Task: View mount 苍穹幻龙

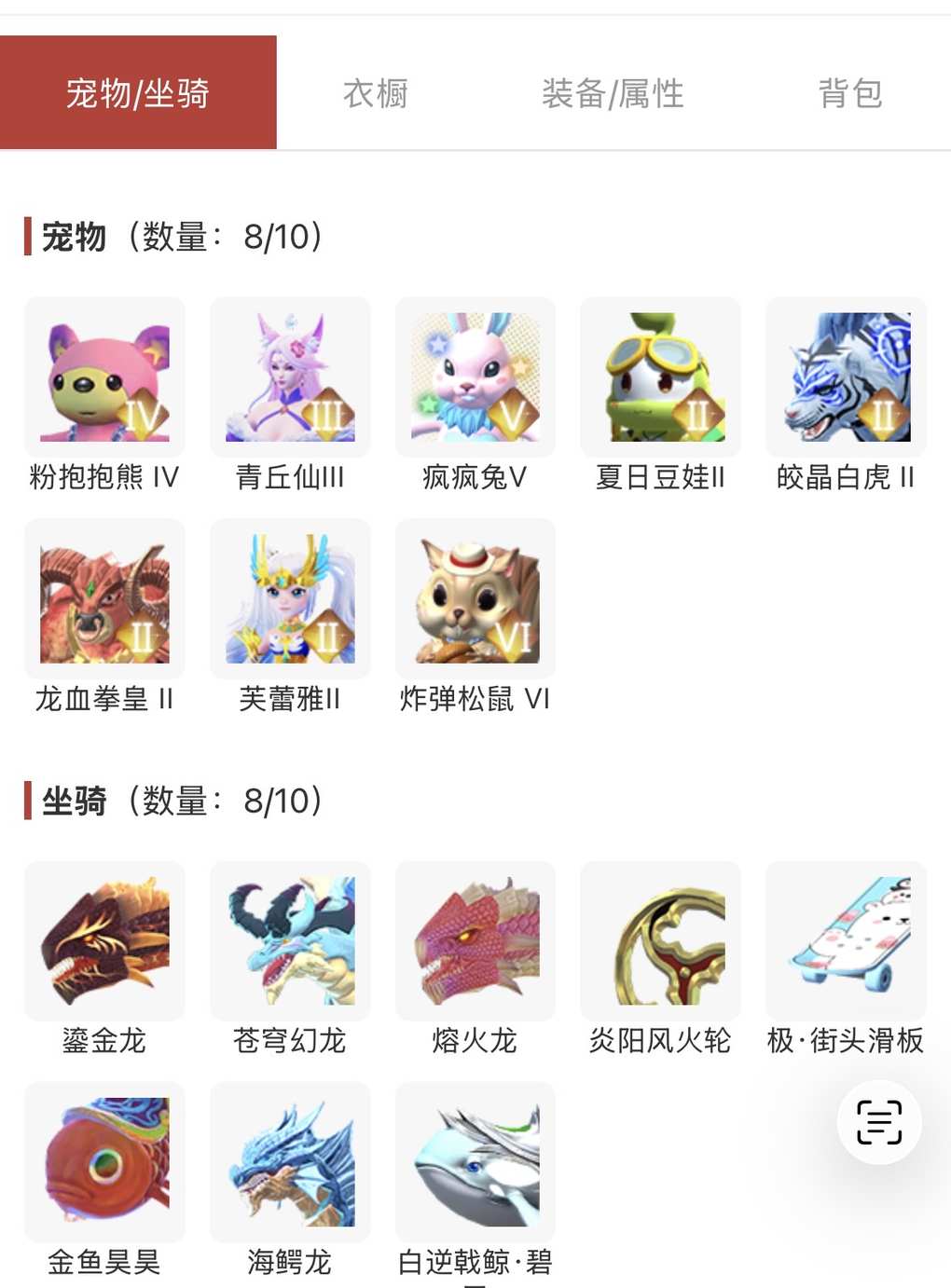Action: point(290,941)
